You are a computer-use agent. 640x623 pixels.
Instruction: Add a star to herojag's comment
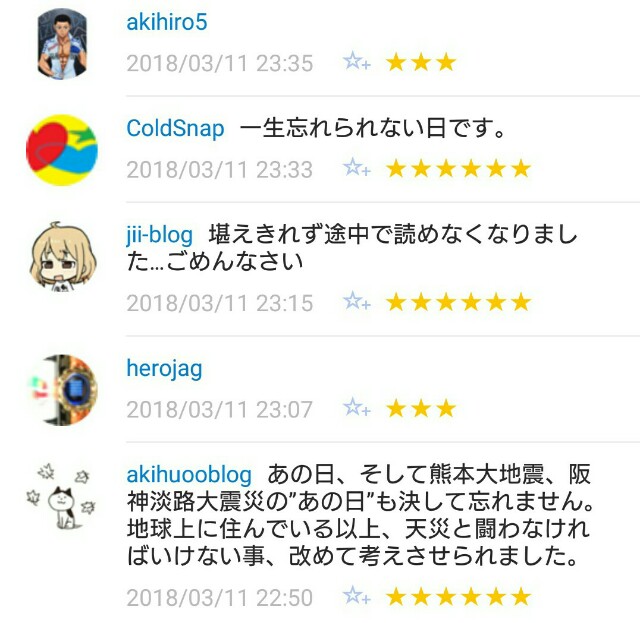pyautogui.click(x=356, y=408)
